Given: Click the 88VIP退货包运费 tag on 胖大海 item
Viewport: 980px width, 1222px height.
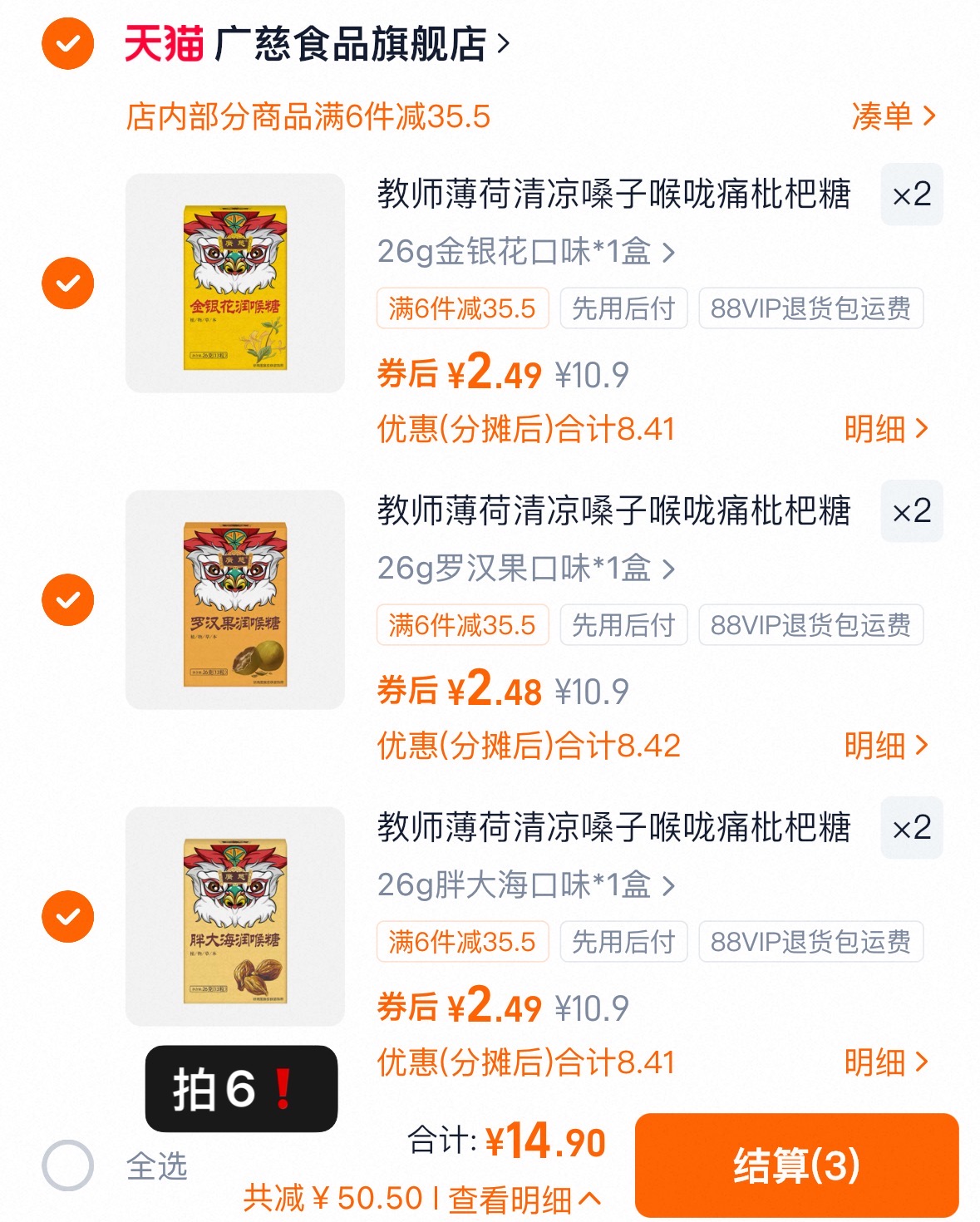Looking at the screenshot, I should point(812,942).
